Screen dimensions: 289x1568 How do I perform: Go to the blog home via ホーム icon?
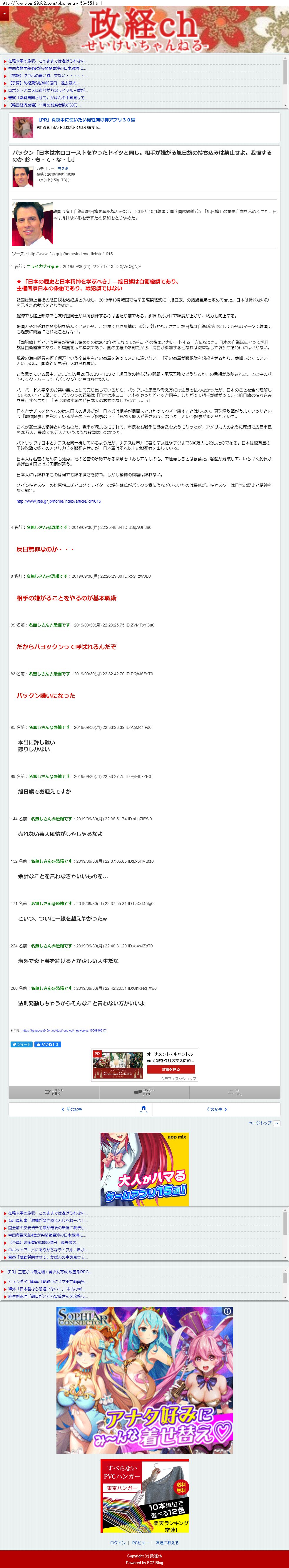pos(143,1109)
